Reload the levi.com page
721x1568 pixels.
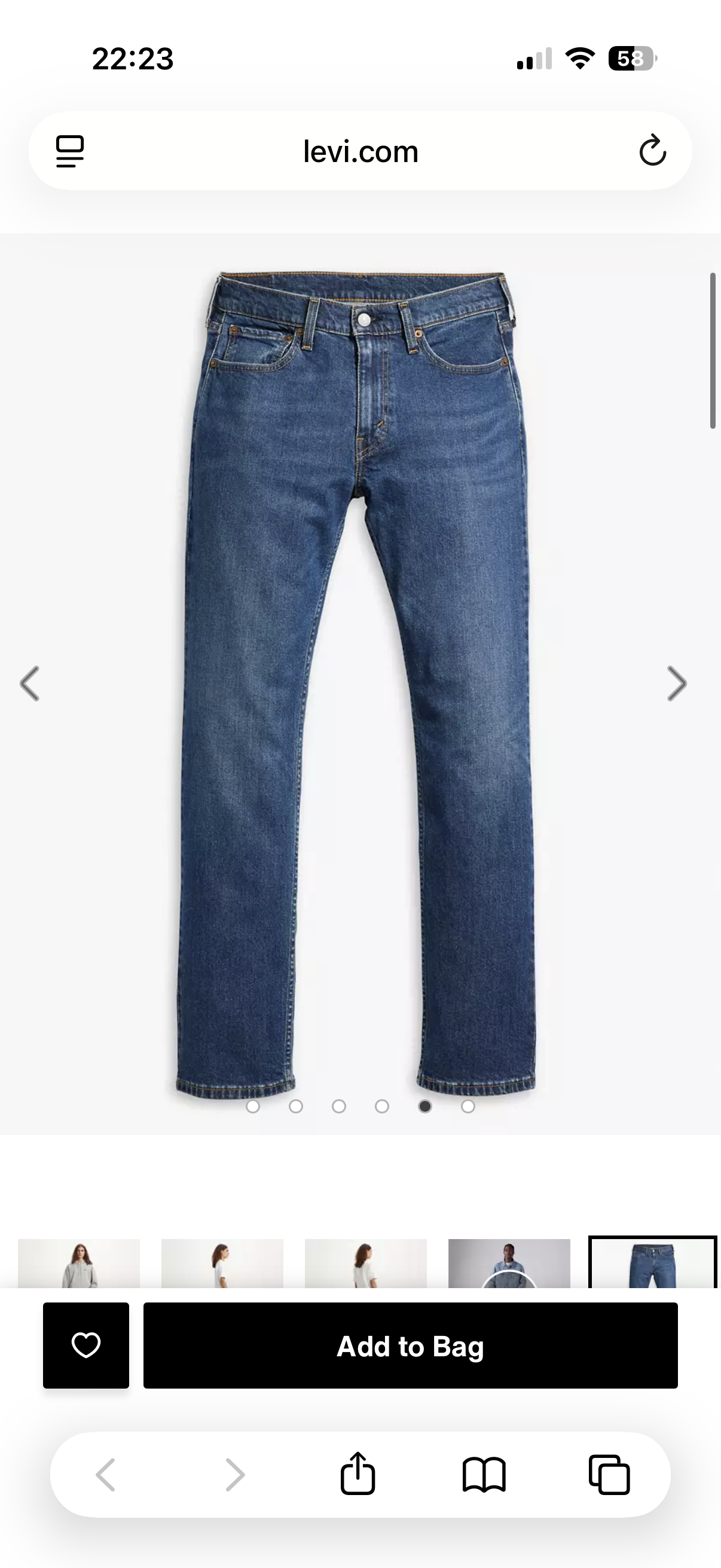[652, 151]
